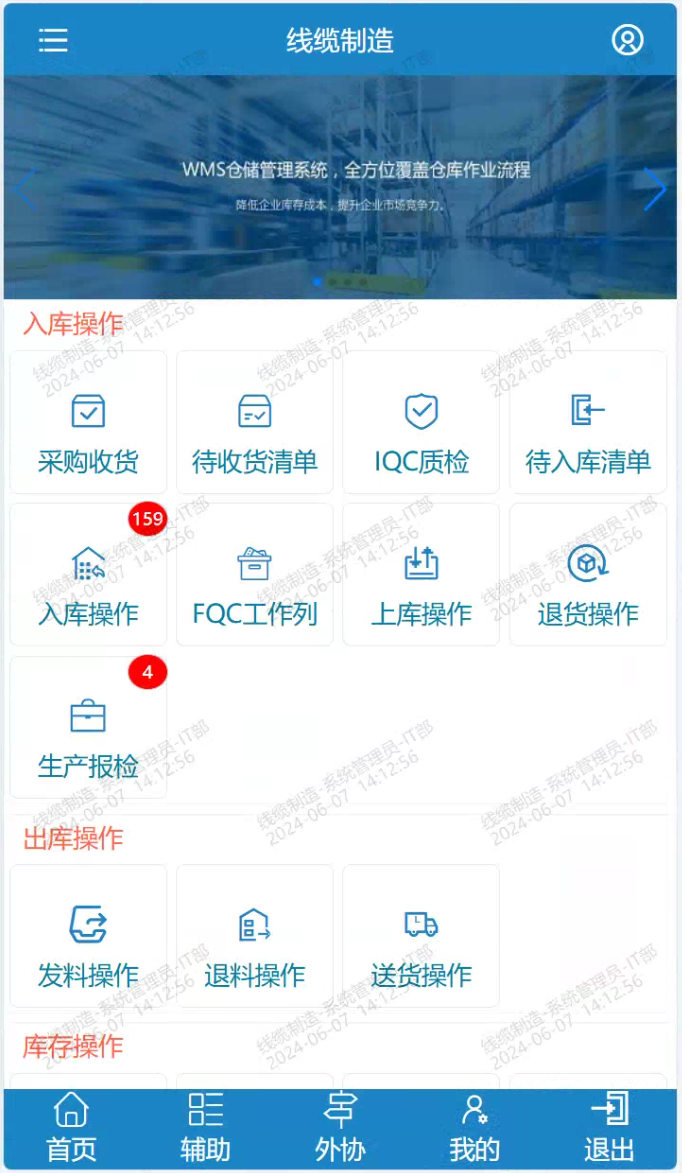Open 上库操作

[x=421, y=576]
